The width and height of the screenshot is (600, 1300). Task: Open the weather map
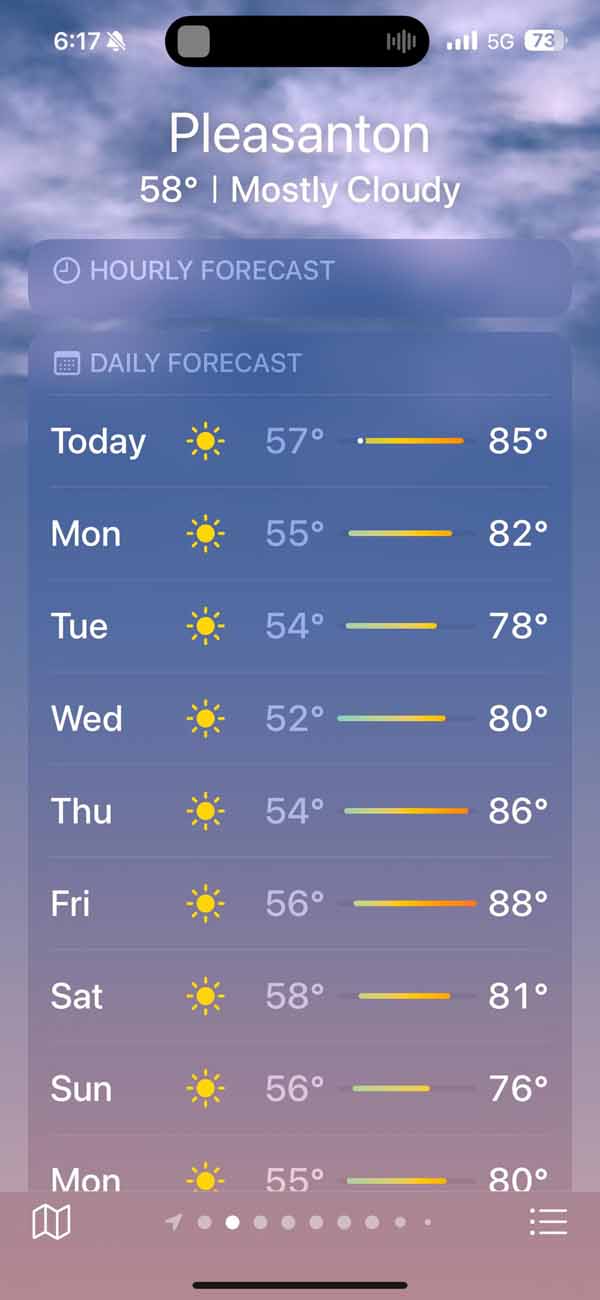click(x=51, y=1222)
